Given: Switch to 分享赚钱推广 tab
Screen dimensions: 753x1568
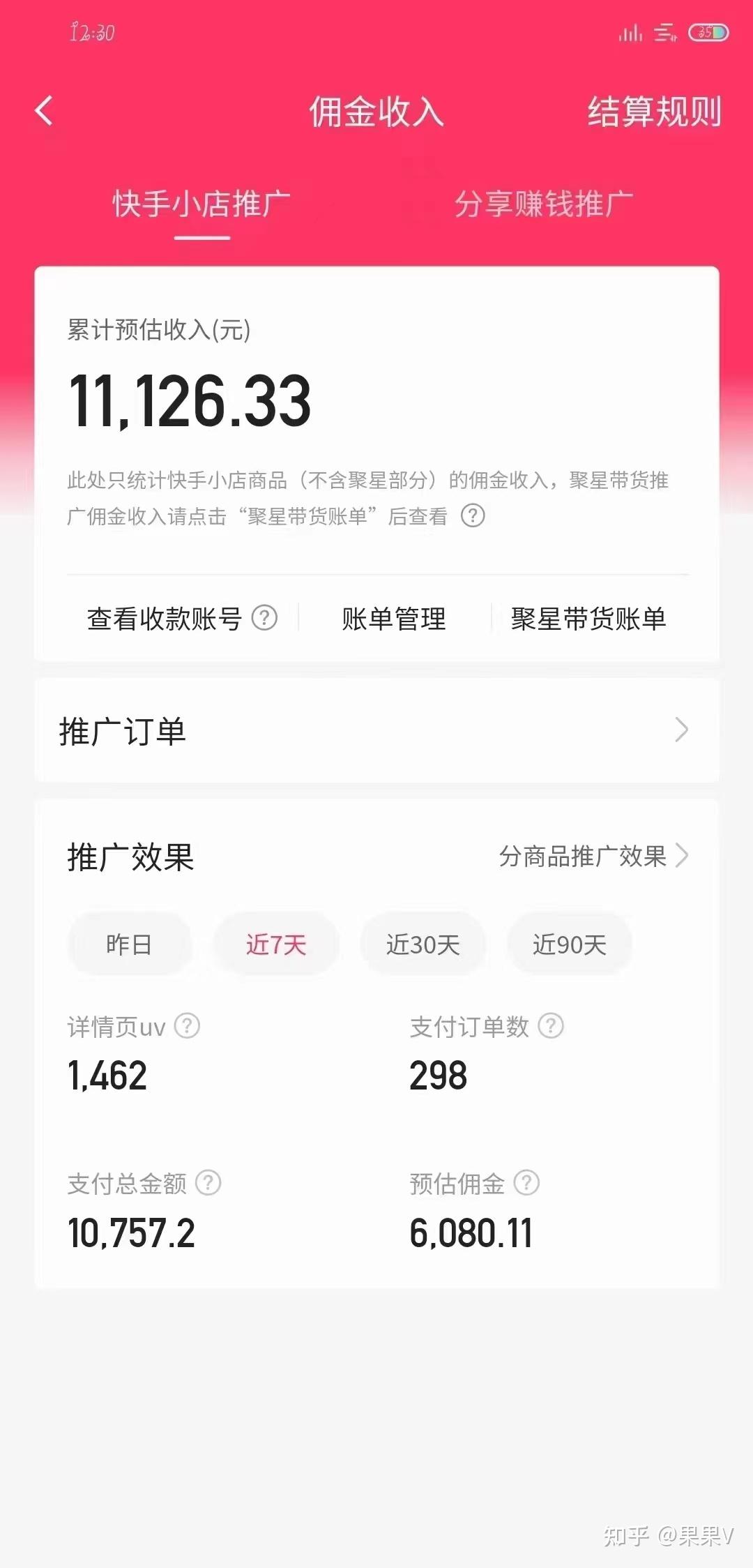Looking at the screenshot, I should [x=545, y=203].
